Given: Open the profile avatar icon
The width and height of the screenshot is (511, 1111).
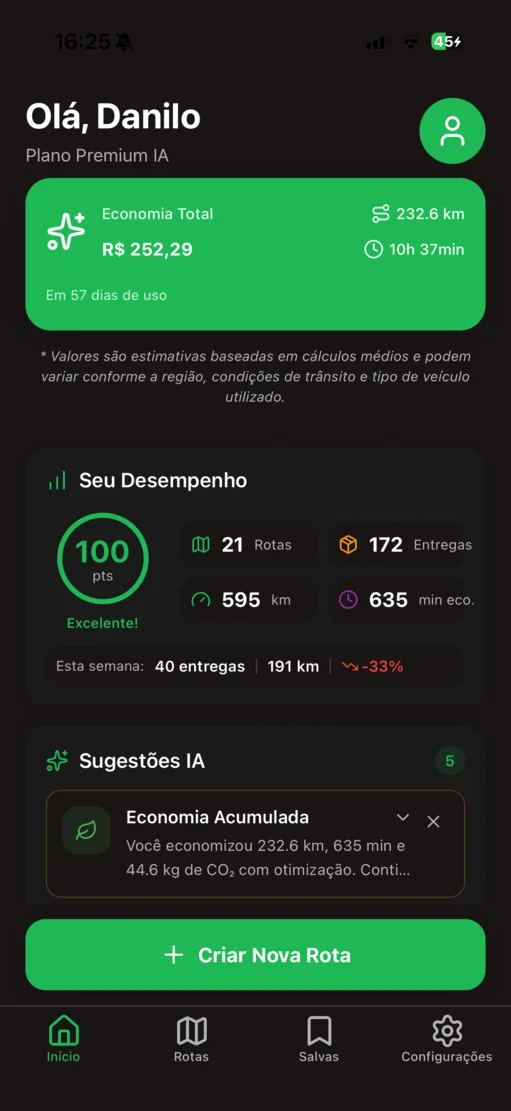Looking at the screenshot, I should coord(452,131).
